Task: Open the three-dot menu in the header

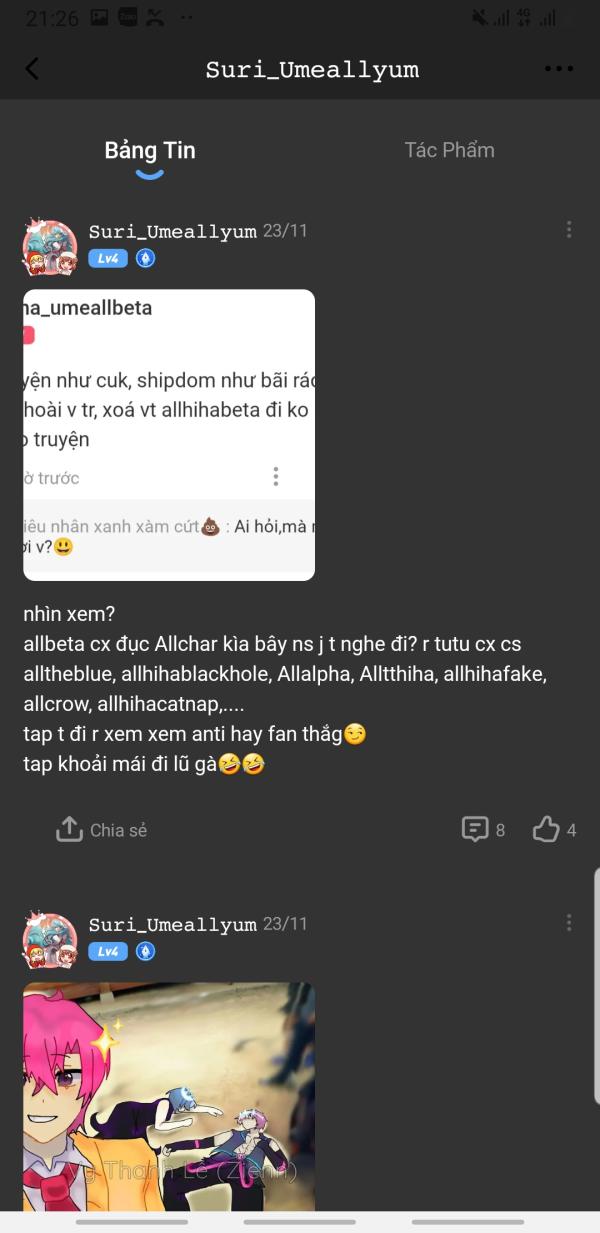Action: 559,69
